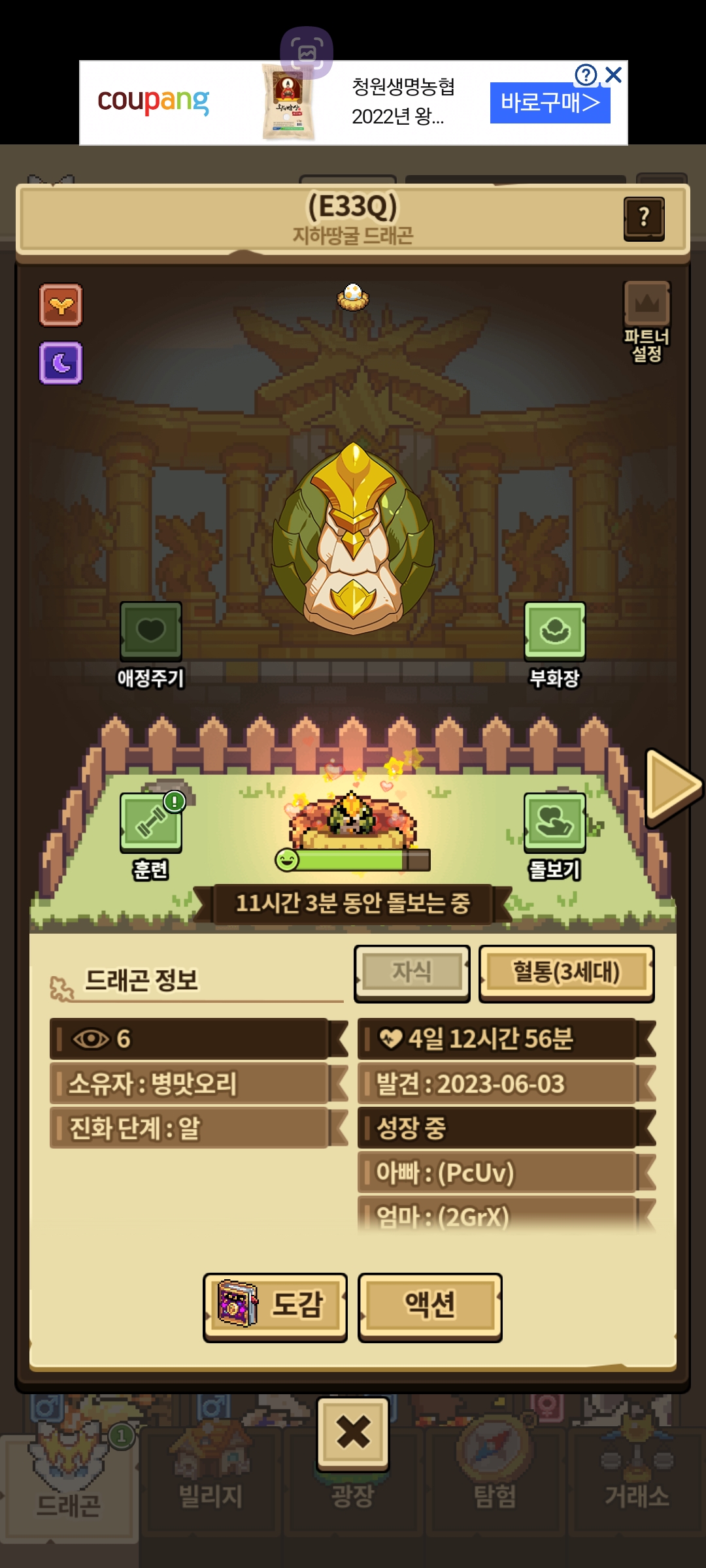
Task: Go to next dragon with the arrow
Action: (671, 787)
